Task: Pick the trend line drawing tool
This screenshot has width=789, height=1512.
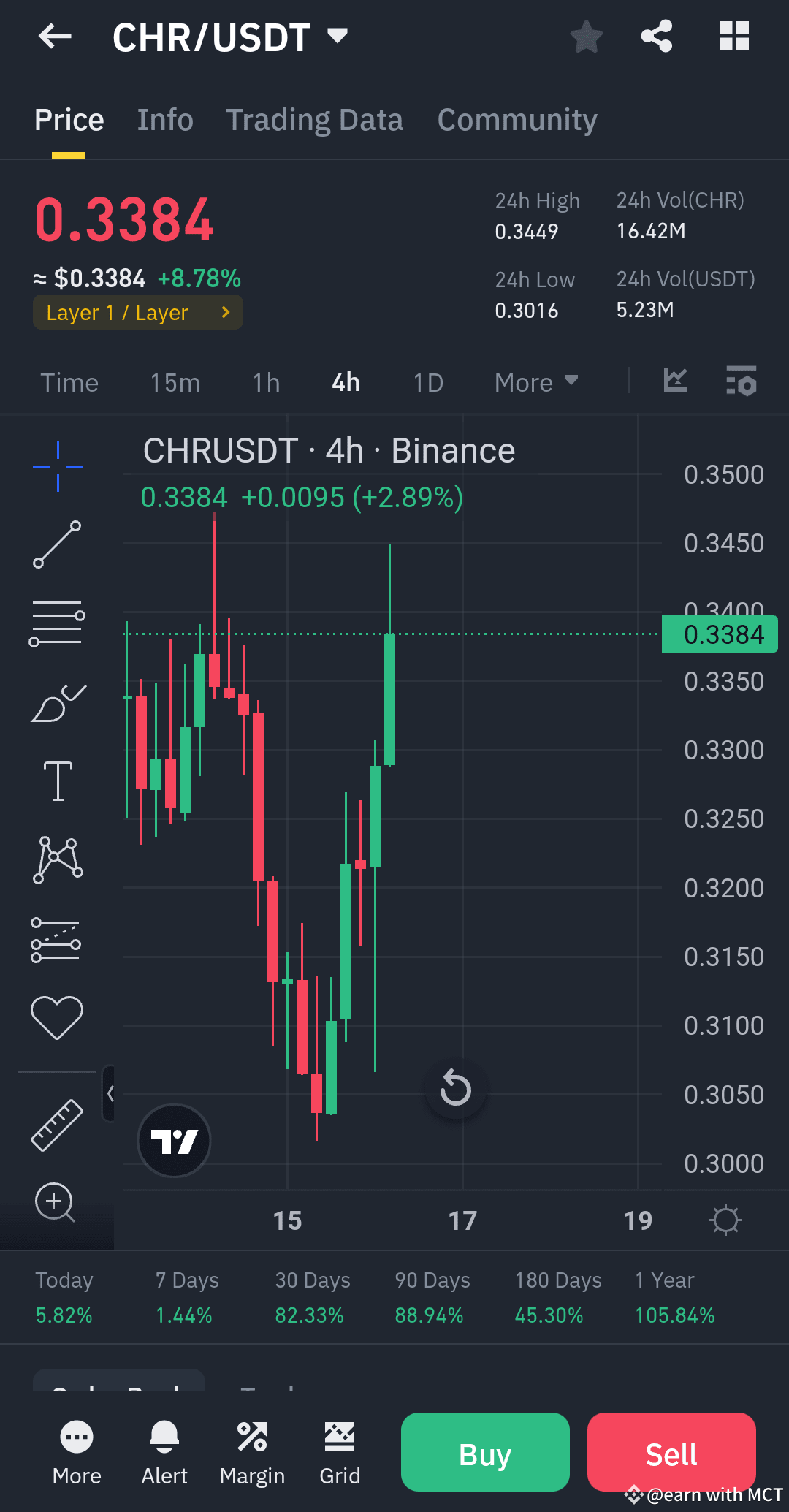Action: tap(58, 544)
